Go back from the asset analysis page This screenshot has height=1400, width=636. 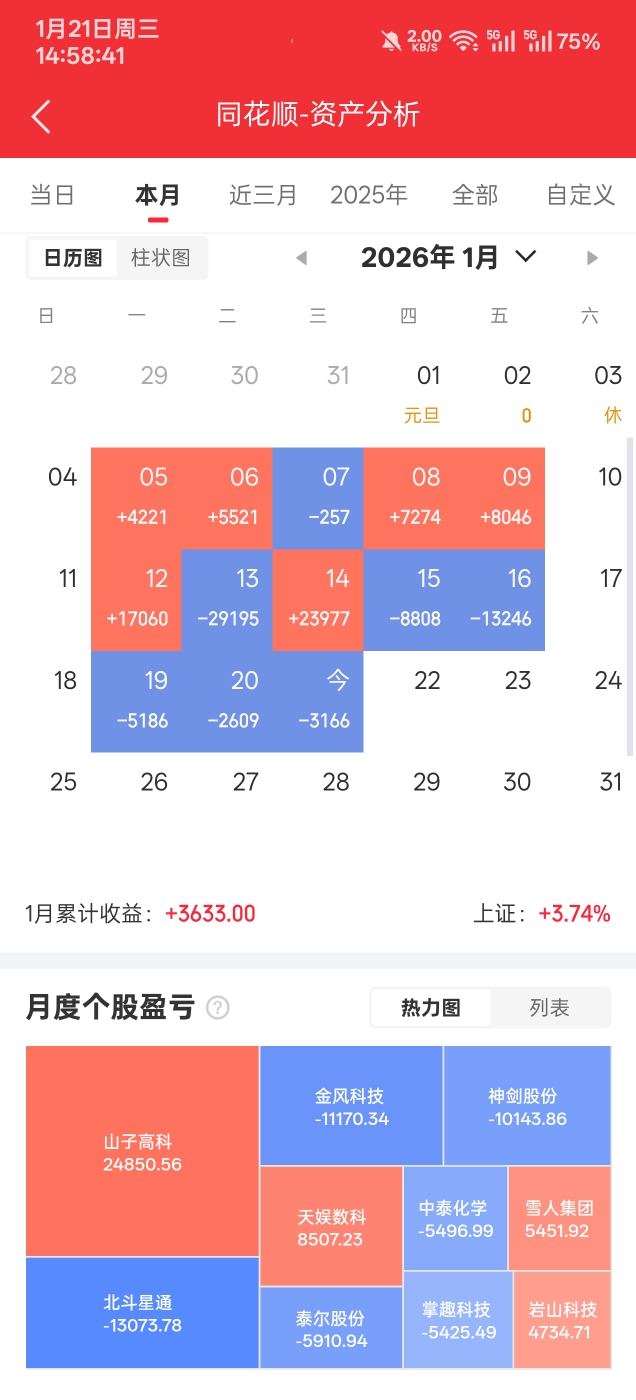click(x=41, y=116)
